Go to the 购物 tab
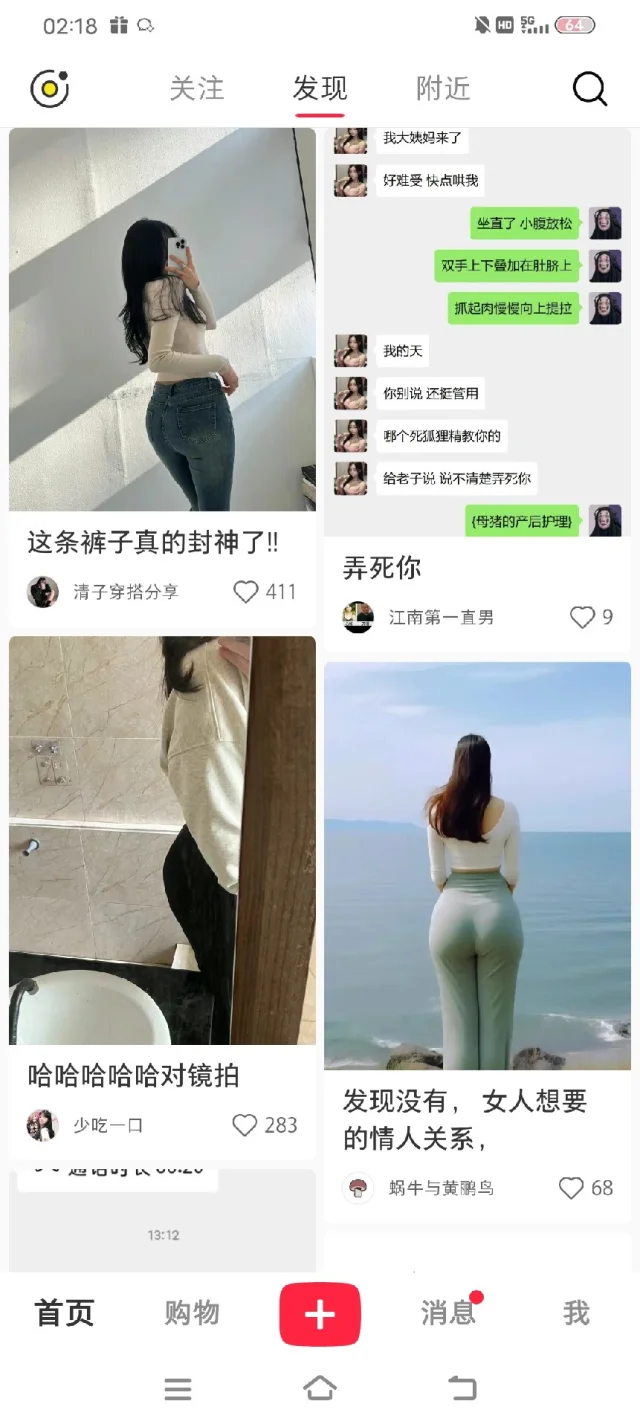Screen dimensions: 640x1427 [x=192, y=1313]
